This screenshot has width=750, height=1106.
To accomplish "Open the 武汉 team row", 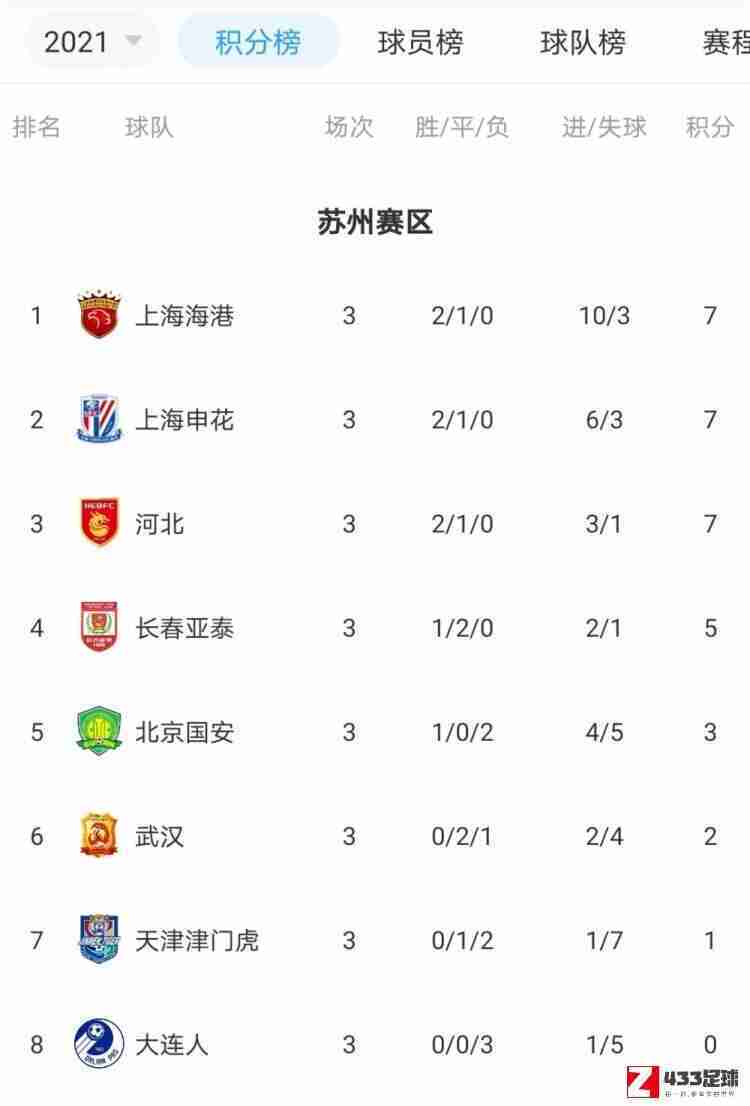I will [x=160, y=836].
